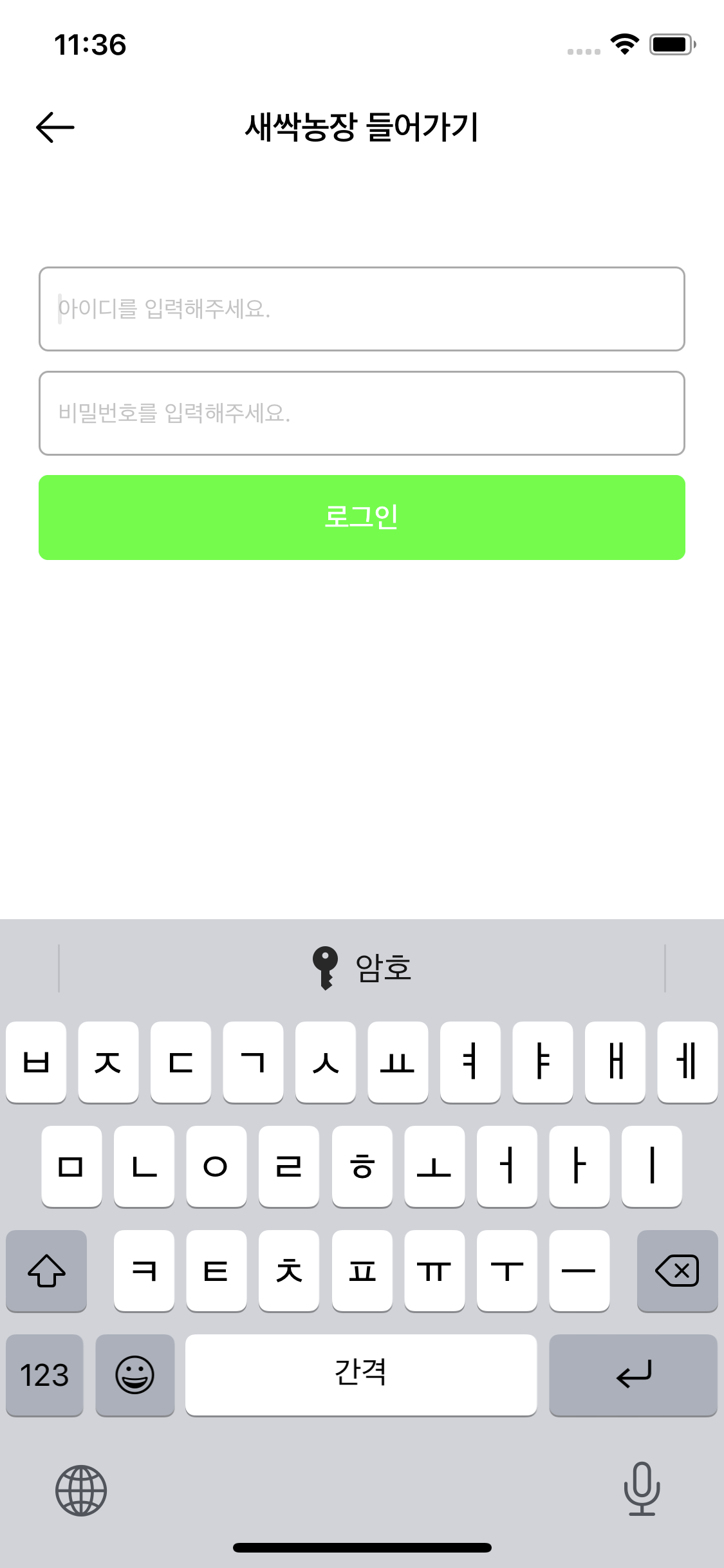Tap the back arrow to return
This screenshot has width=724, height=1568.
55,127
